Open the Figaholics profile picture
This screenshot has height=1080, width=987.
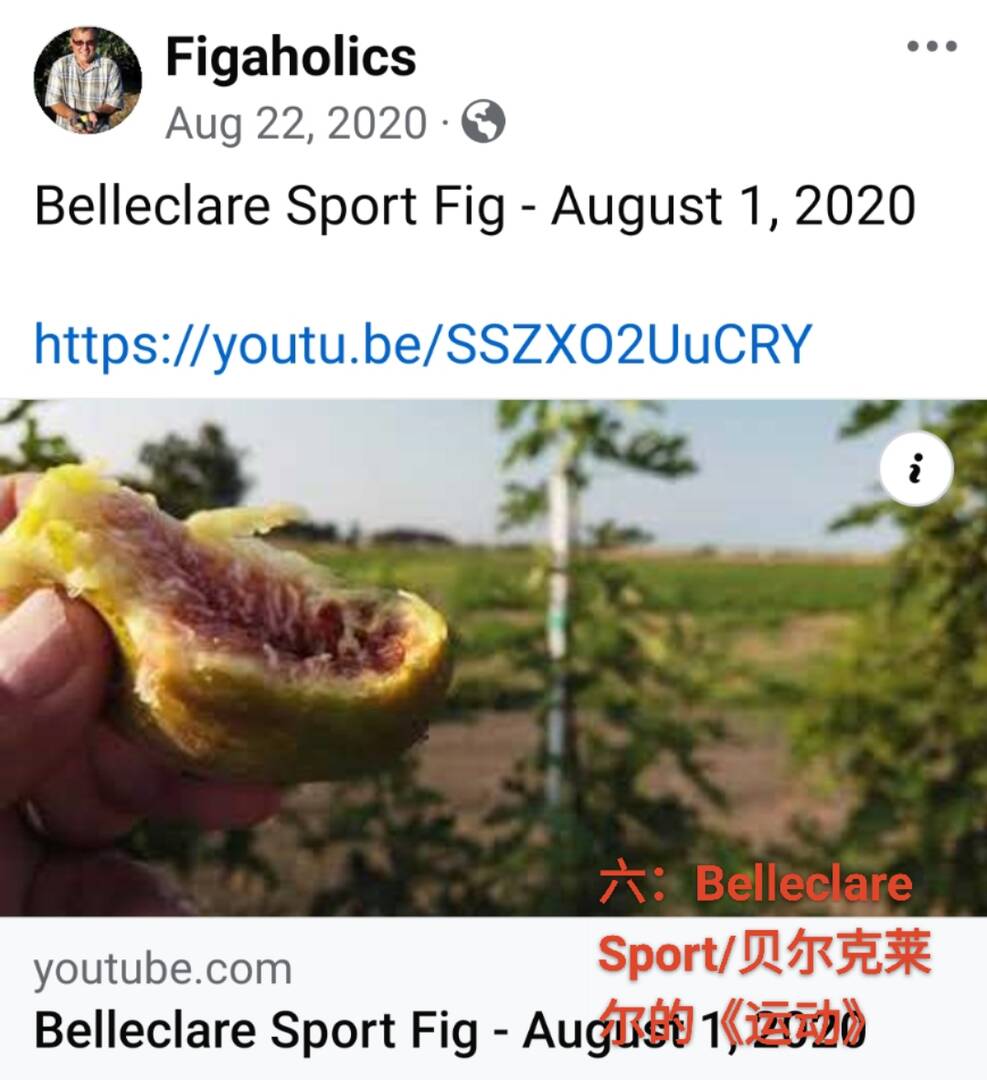tap(87, 80)
